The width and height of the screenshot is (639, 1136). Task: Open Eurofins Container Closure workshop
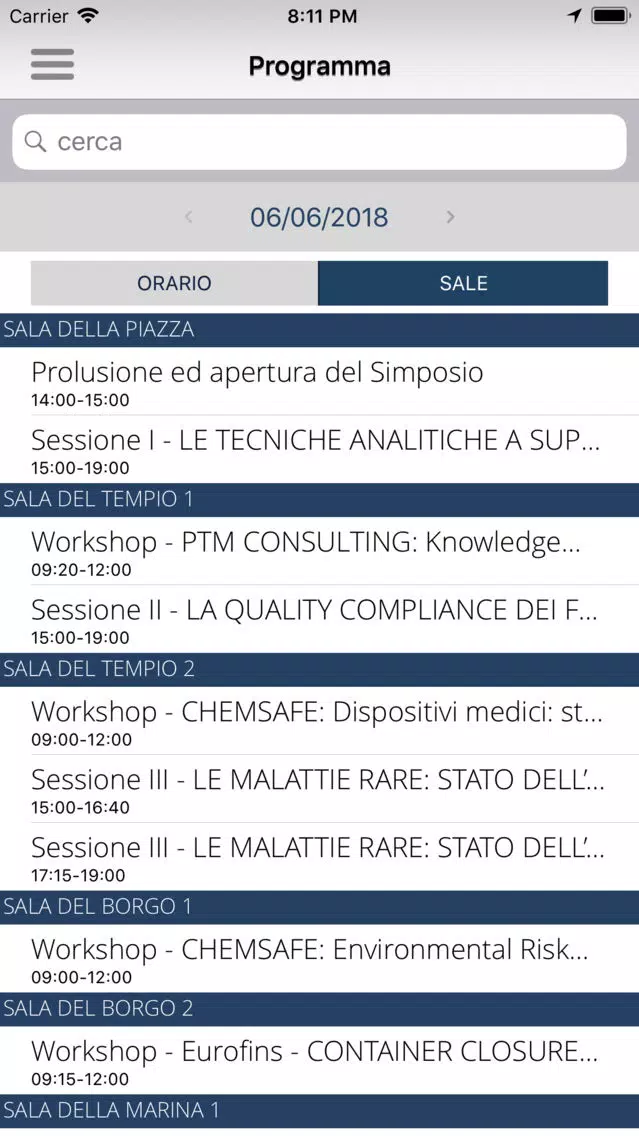point(320,1061)
